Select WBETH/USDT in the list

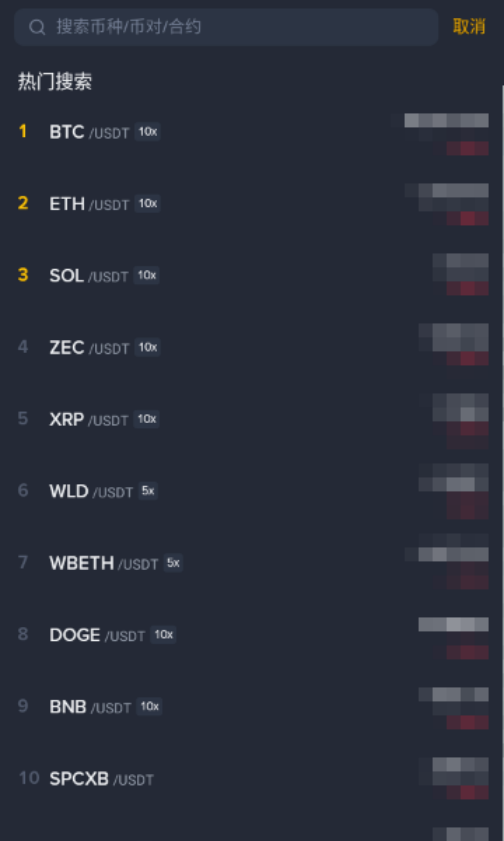click(252, 563)
